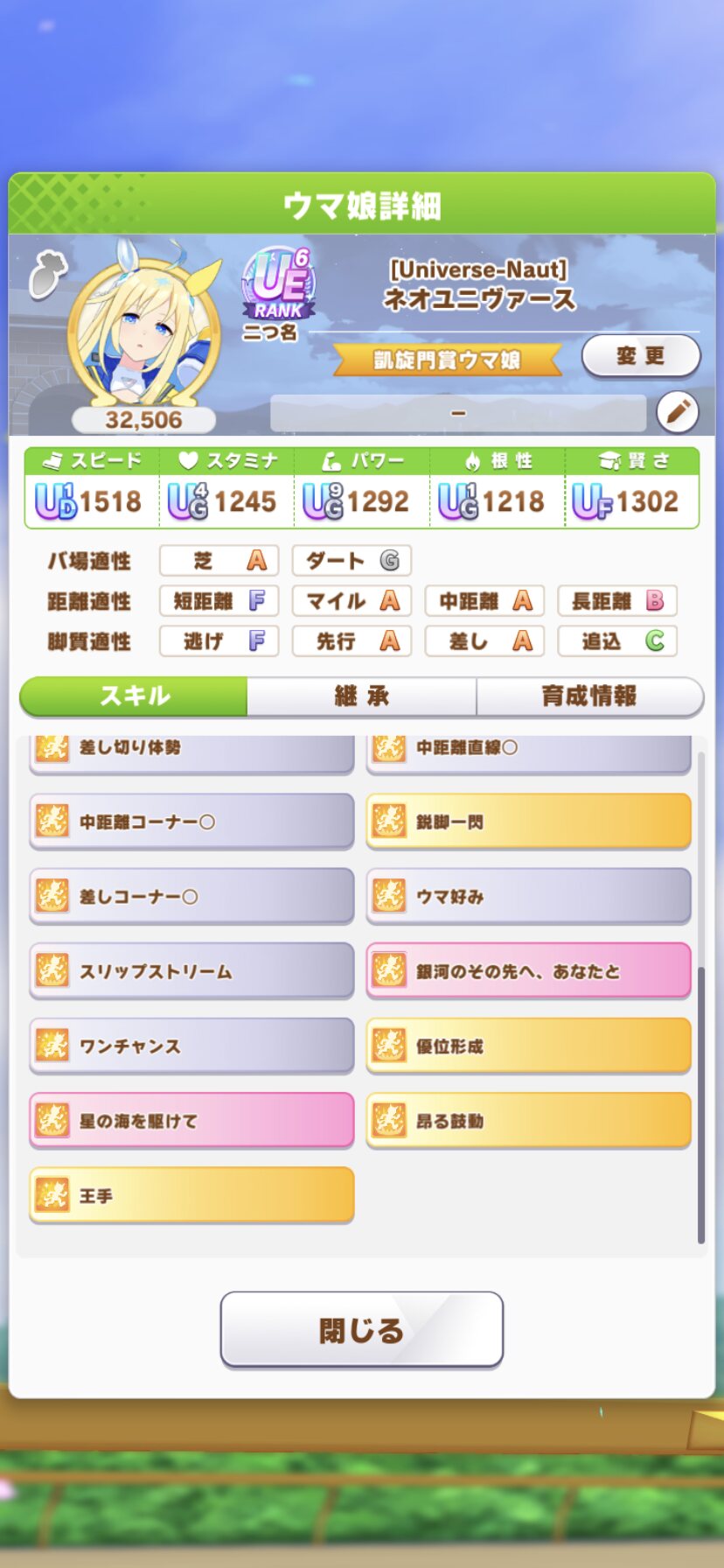Select the スキル tab
The height and width of the screenshot is (1568, 724).
coord(135,696)
